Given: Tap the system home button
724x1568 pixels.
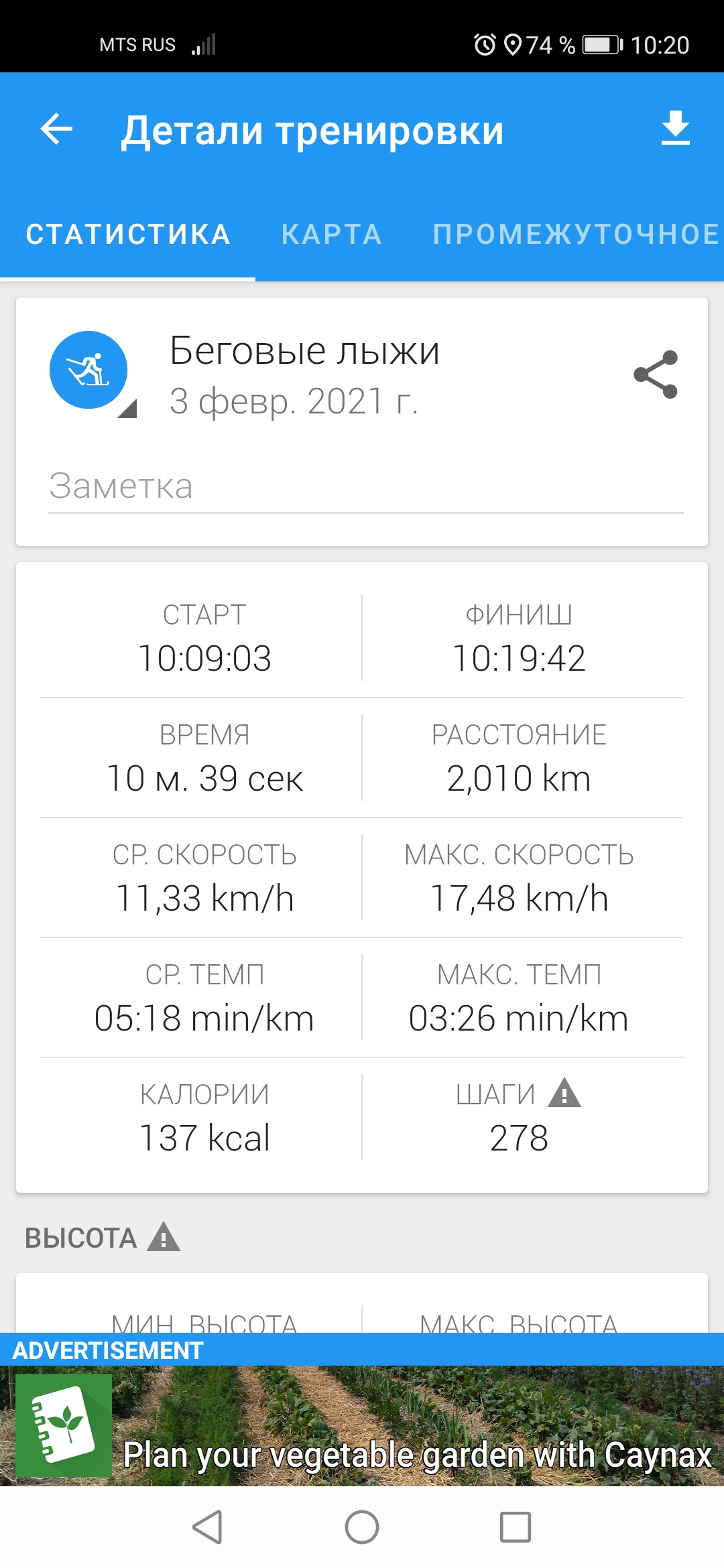Looking at the screenshot, I should click(362, 1528).
